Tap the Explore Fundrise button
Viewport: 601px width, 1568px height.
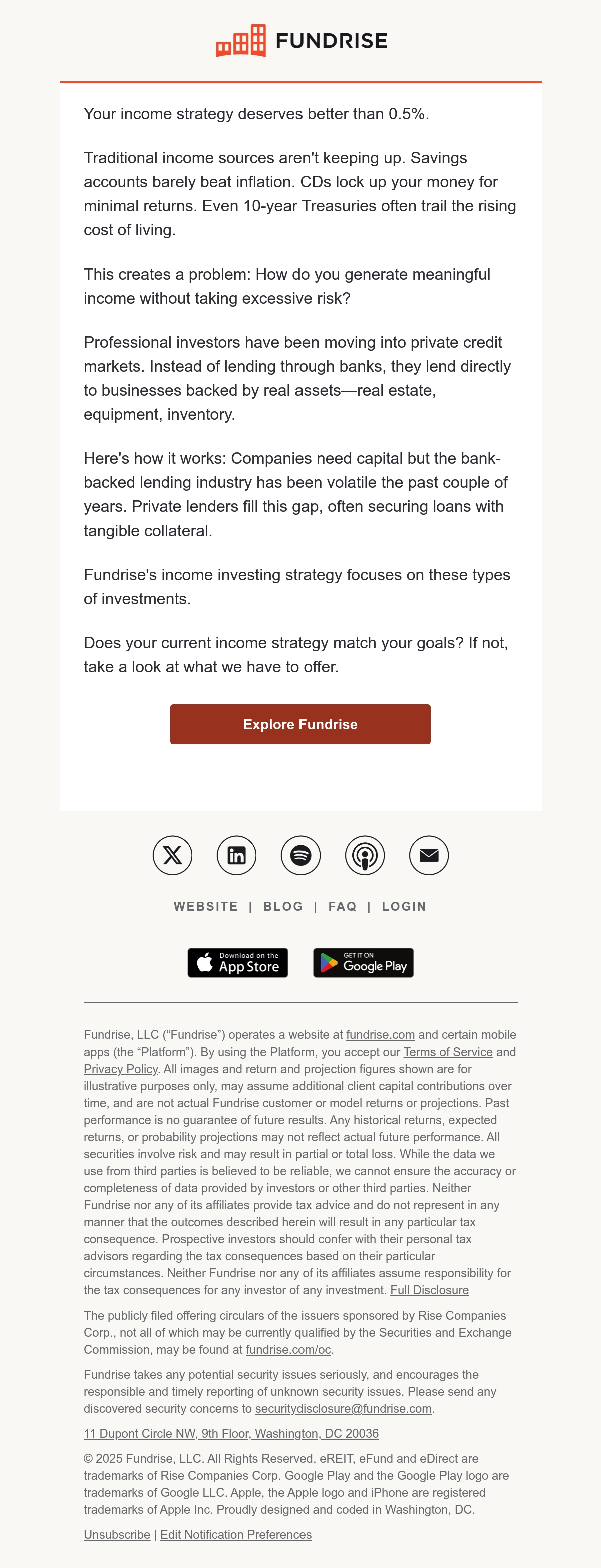[300, 724]
